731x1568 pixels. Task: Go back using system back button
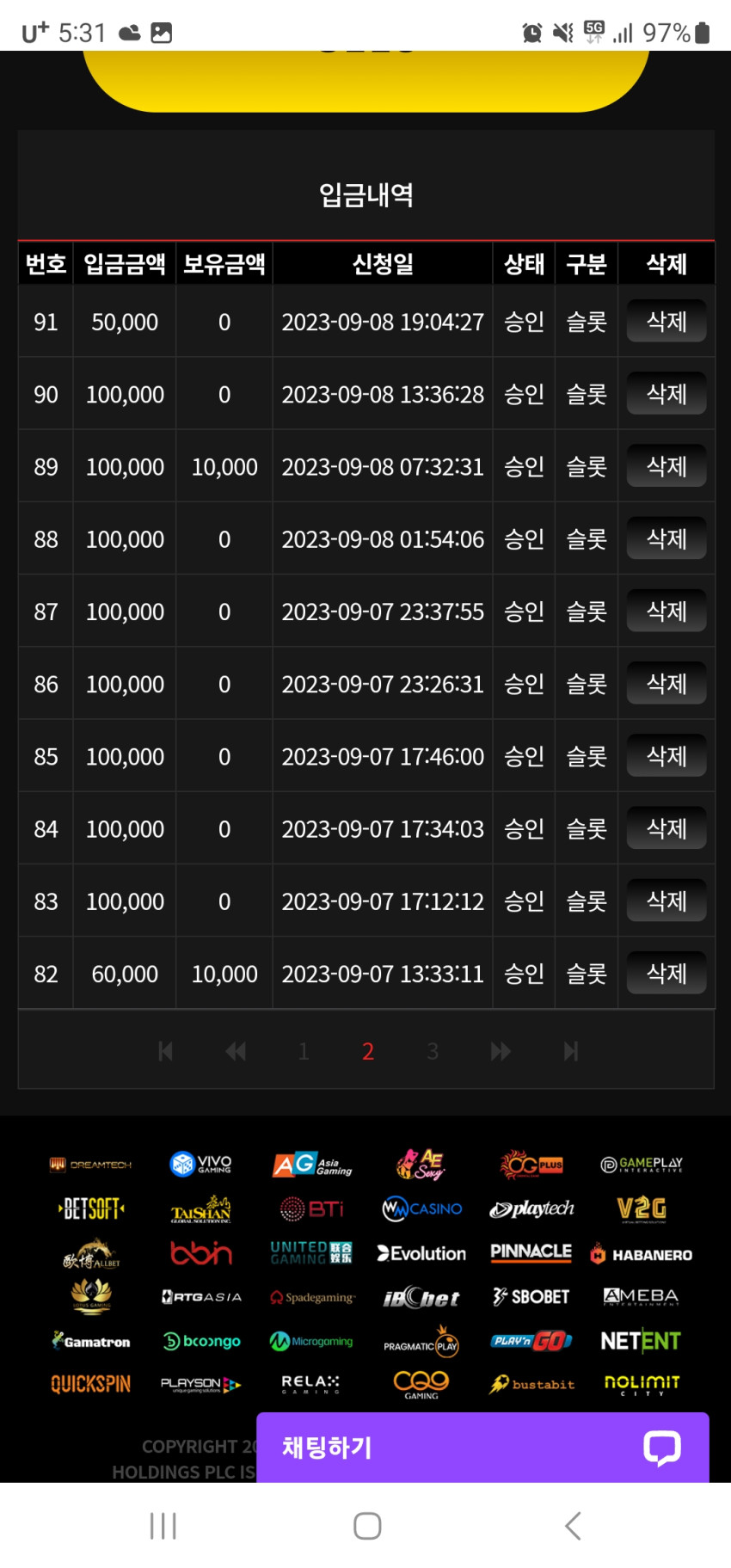[x=573, y=1526]
